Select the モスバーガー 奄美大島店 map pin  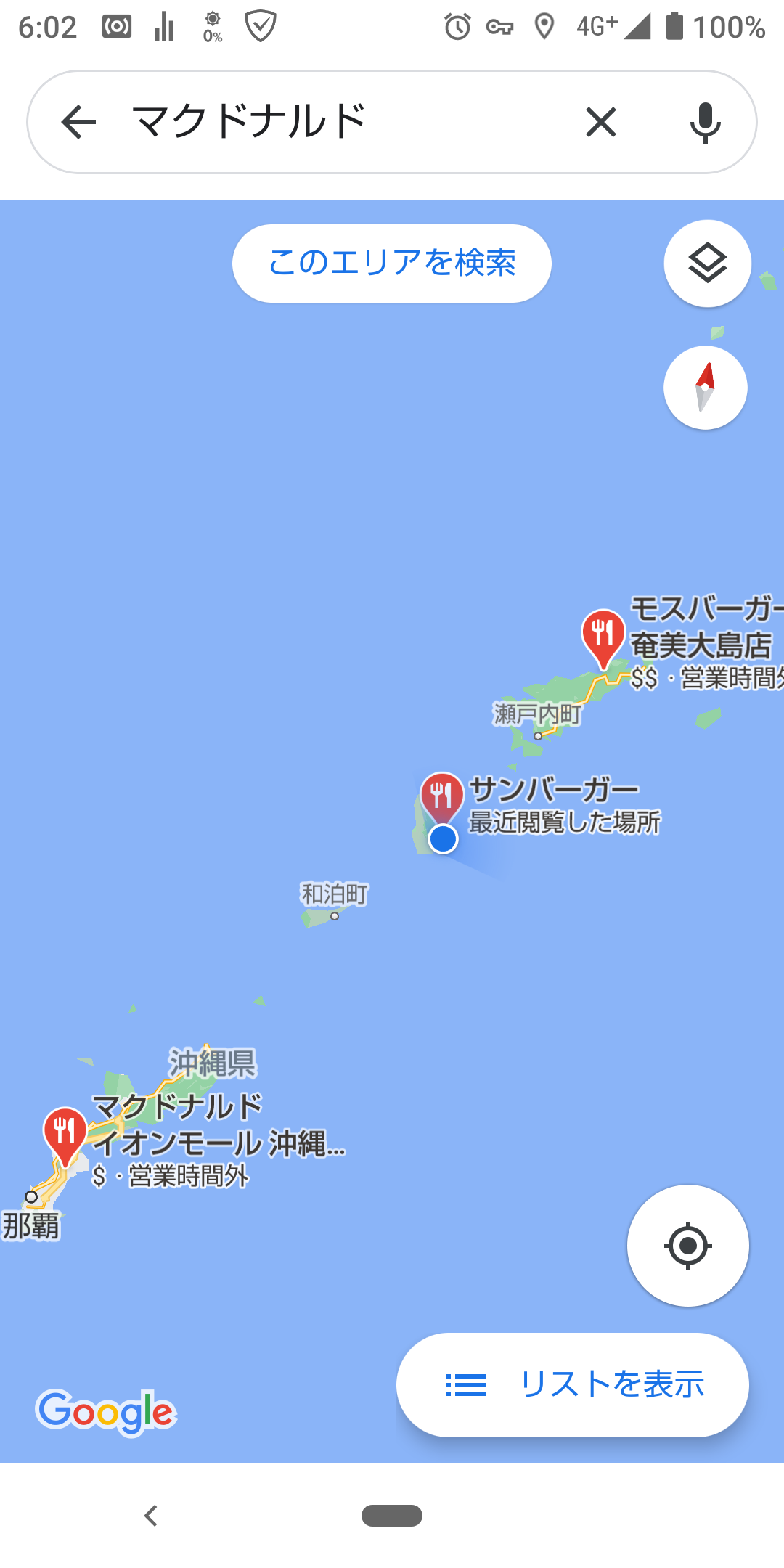coord(603,637)
